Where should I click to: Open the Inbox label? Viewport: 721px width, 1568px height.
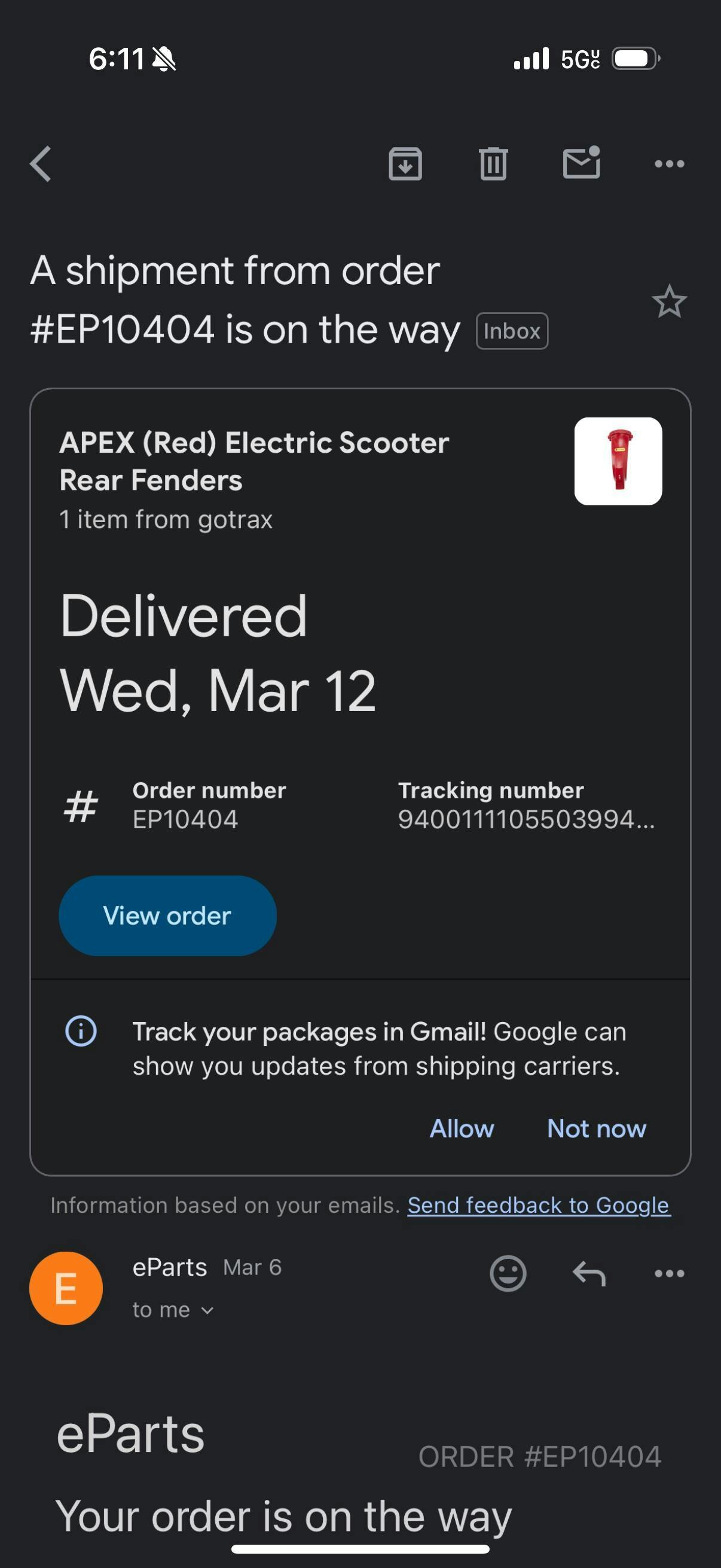point(512,331)
